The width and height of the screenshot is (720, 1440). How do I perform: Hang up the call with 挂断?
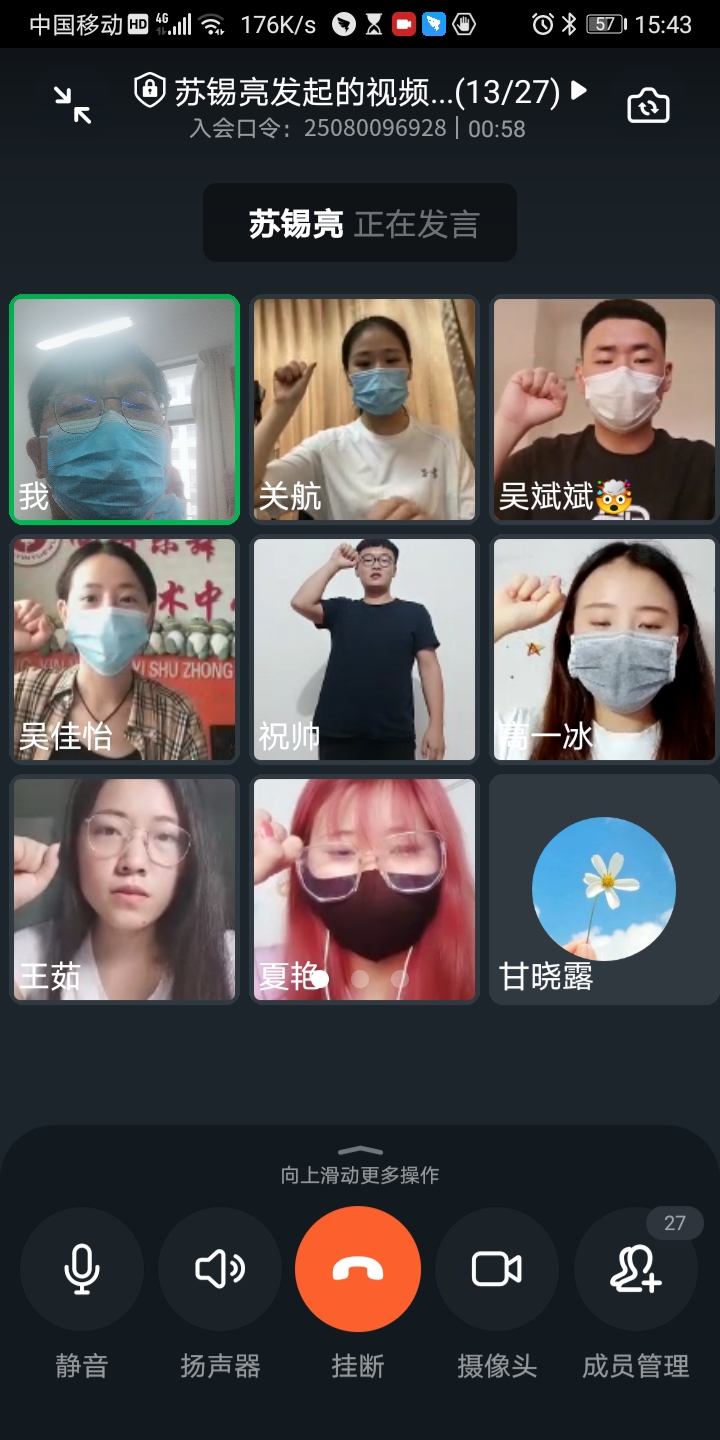pyautogui.click(x=358, y=1270)
